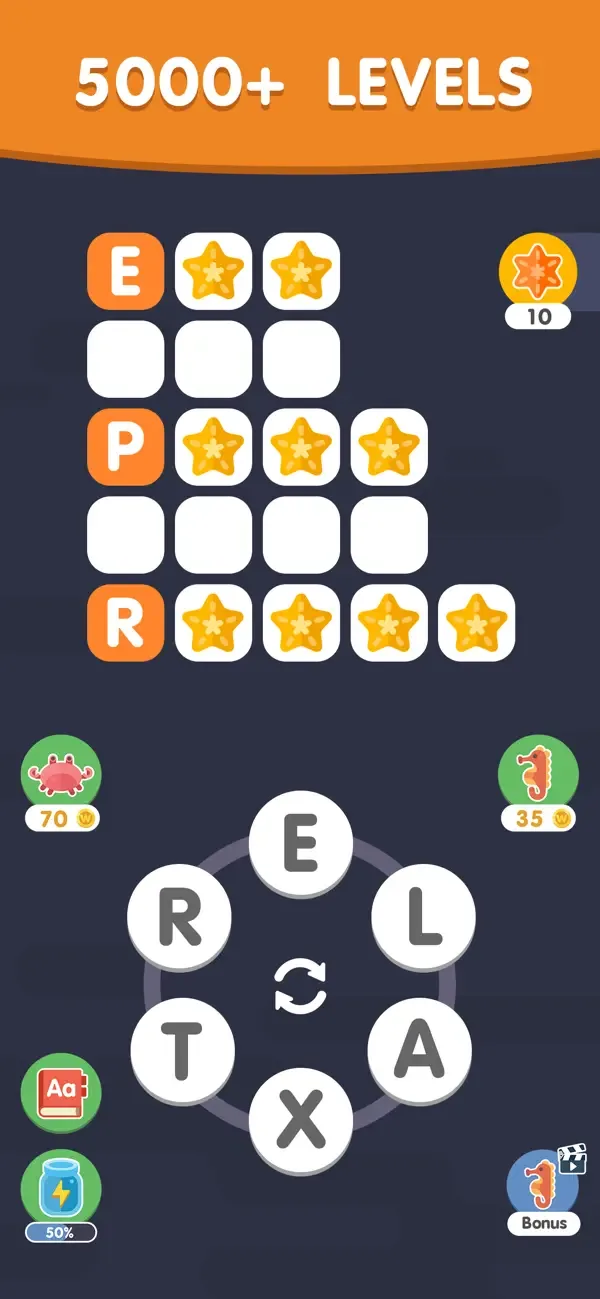Select letter E on the wheel
This screenshot has height=1299, width=600.
point(300,845)
